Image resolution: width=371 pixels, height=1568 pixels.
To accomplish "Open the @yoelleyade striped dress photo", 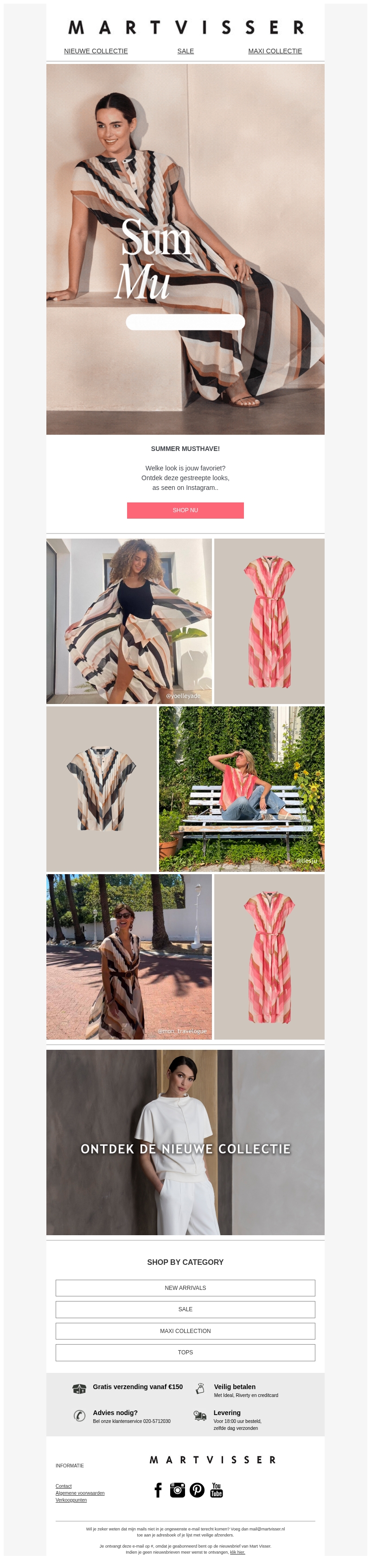I will pyautogui.click(x=129, y=621).
